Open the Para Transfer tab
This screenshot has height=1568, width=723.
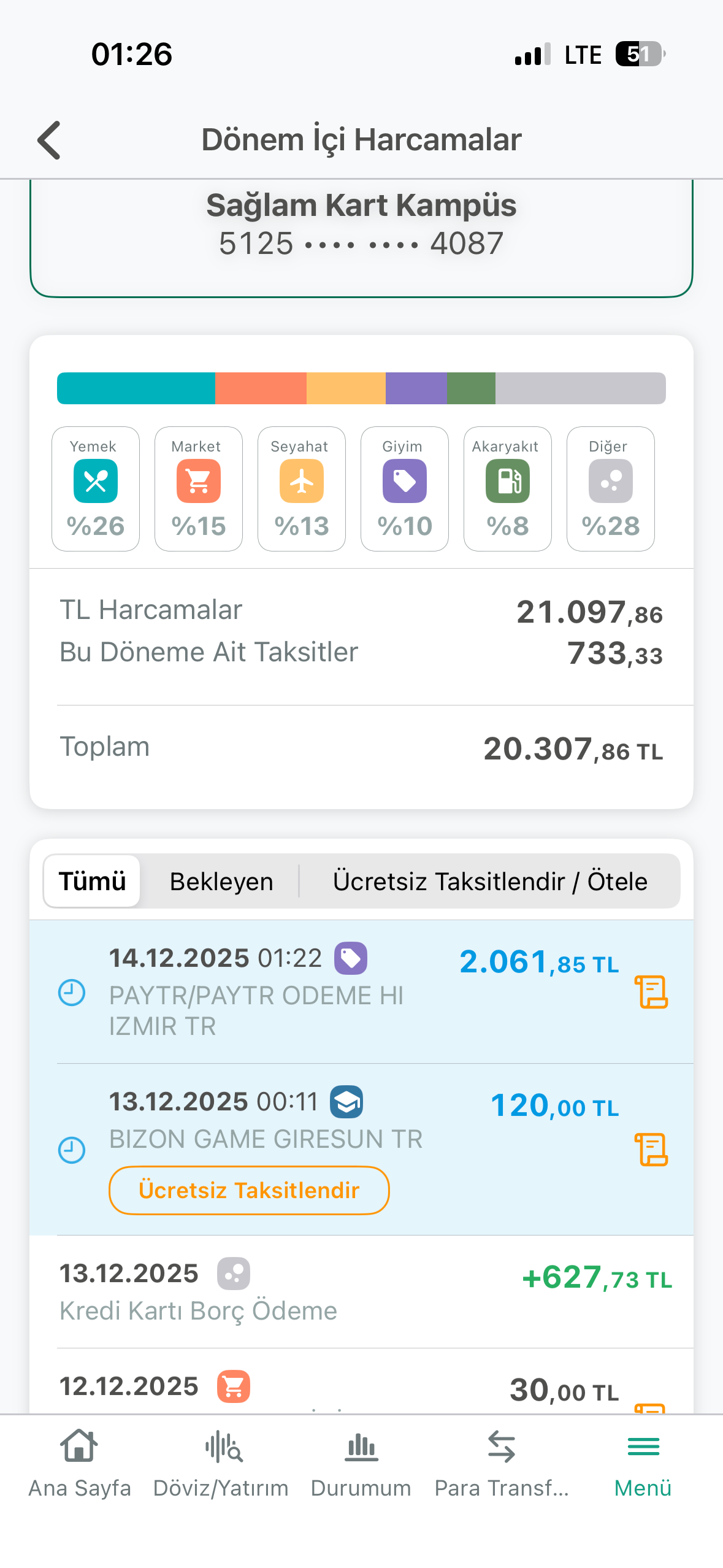pos(502,1464)
